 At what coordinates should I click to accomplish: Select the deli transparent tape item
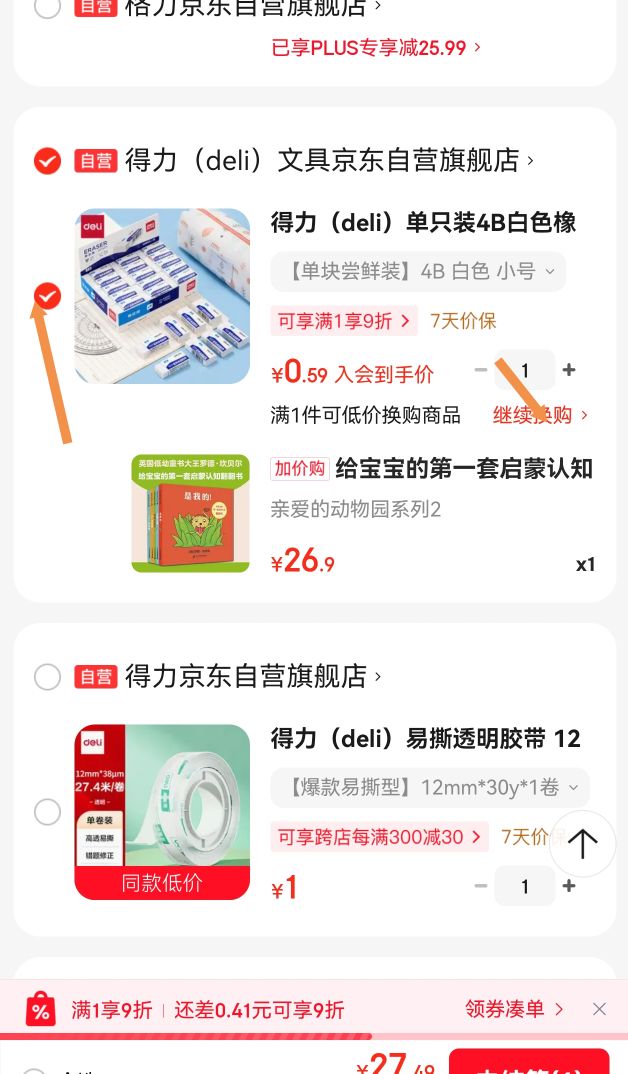(x=47, y=812)
